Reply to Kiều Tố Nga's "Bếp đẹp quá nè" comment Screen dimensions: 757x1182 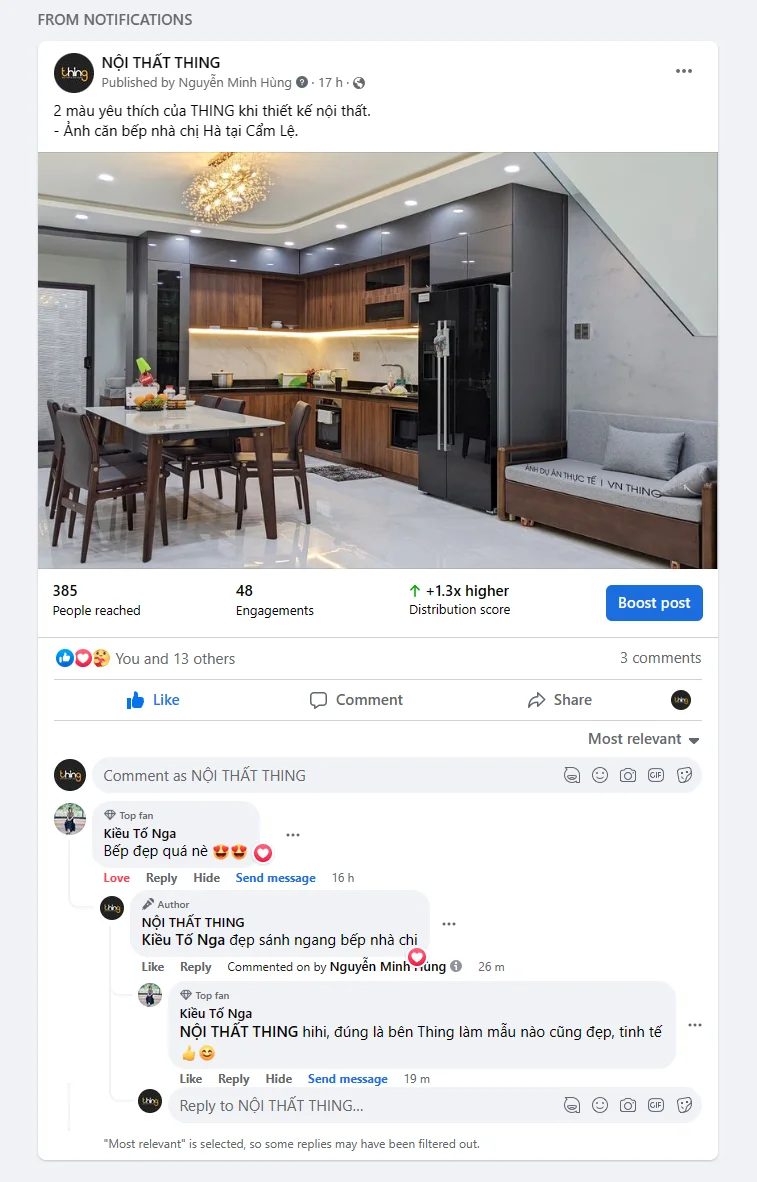[x=161, y=878]
